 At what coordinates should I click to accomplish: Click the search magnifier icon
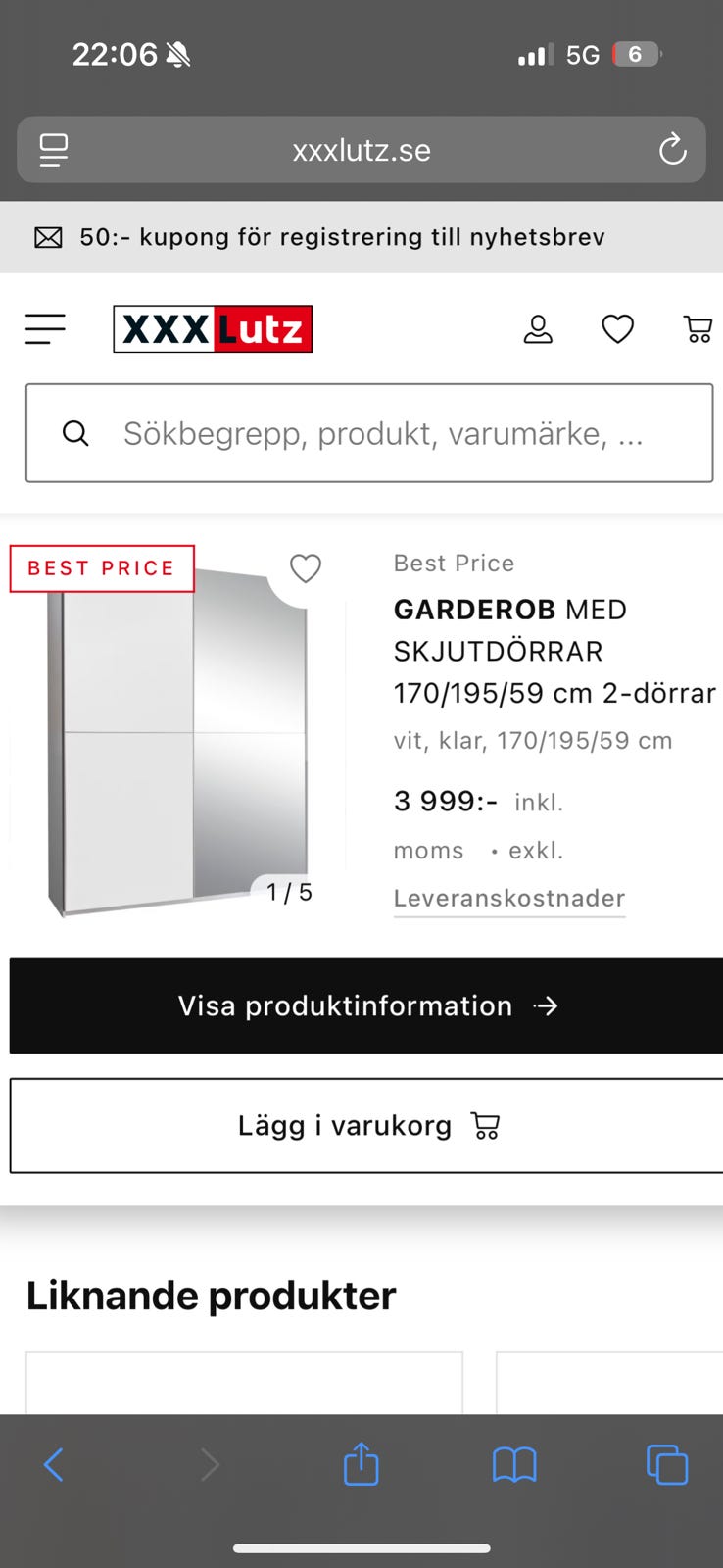point(75,432)
